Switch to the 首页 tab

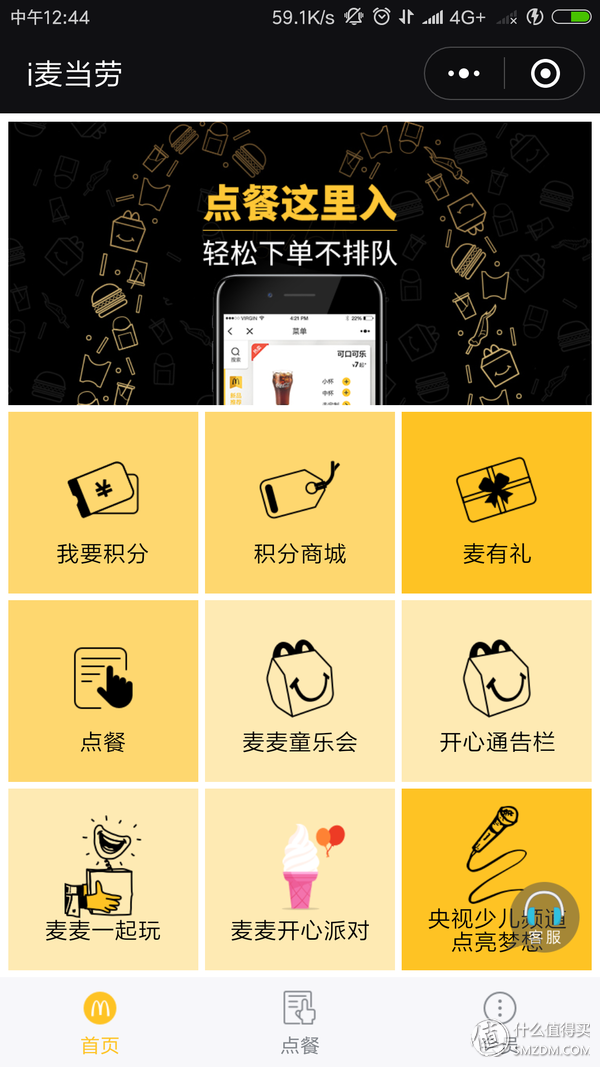coord(100,1022)
